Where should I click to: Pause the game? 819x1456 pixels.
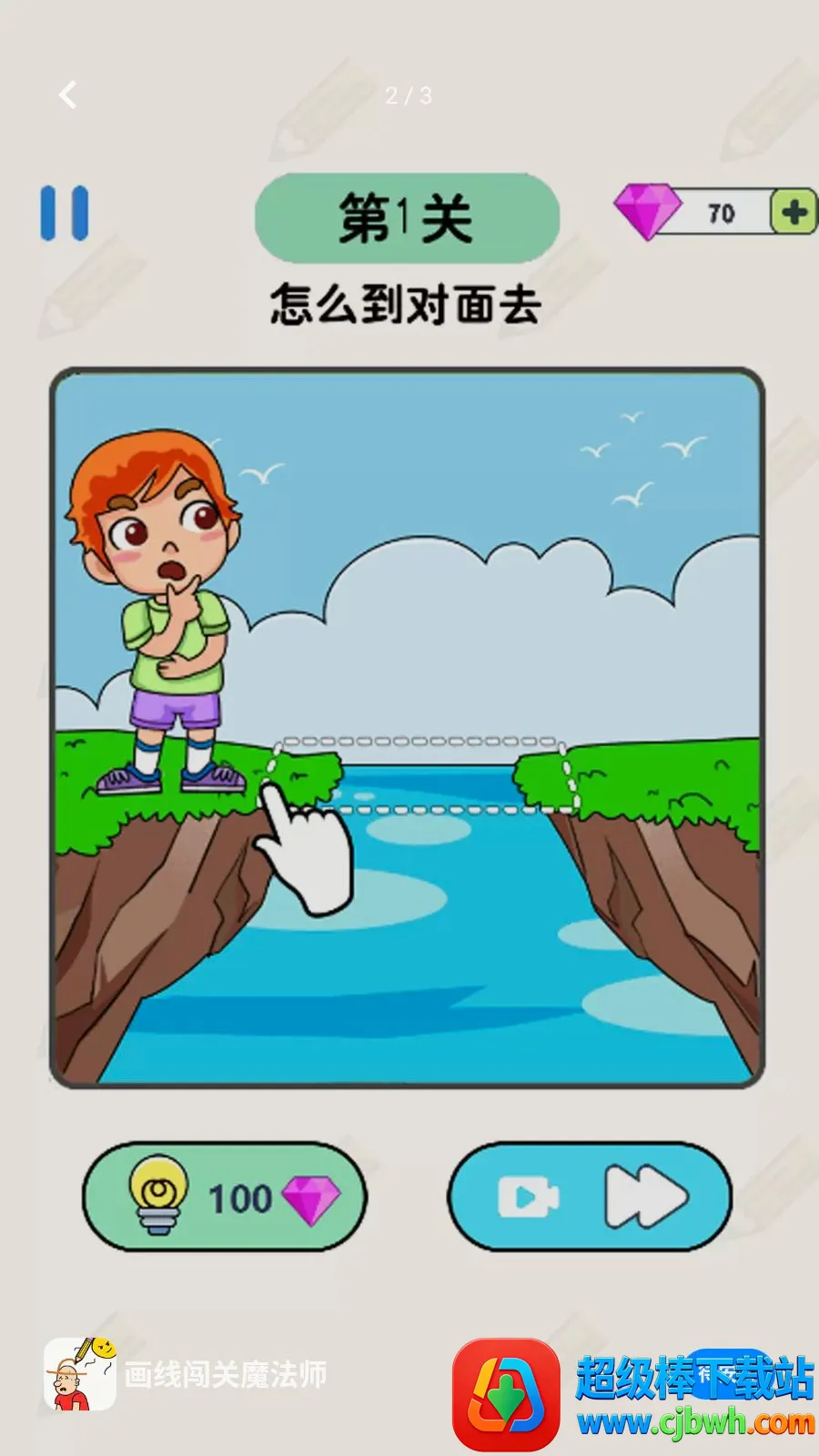point(65,213)
